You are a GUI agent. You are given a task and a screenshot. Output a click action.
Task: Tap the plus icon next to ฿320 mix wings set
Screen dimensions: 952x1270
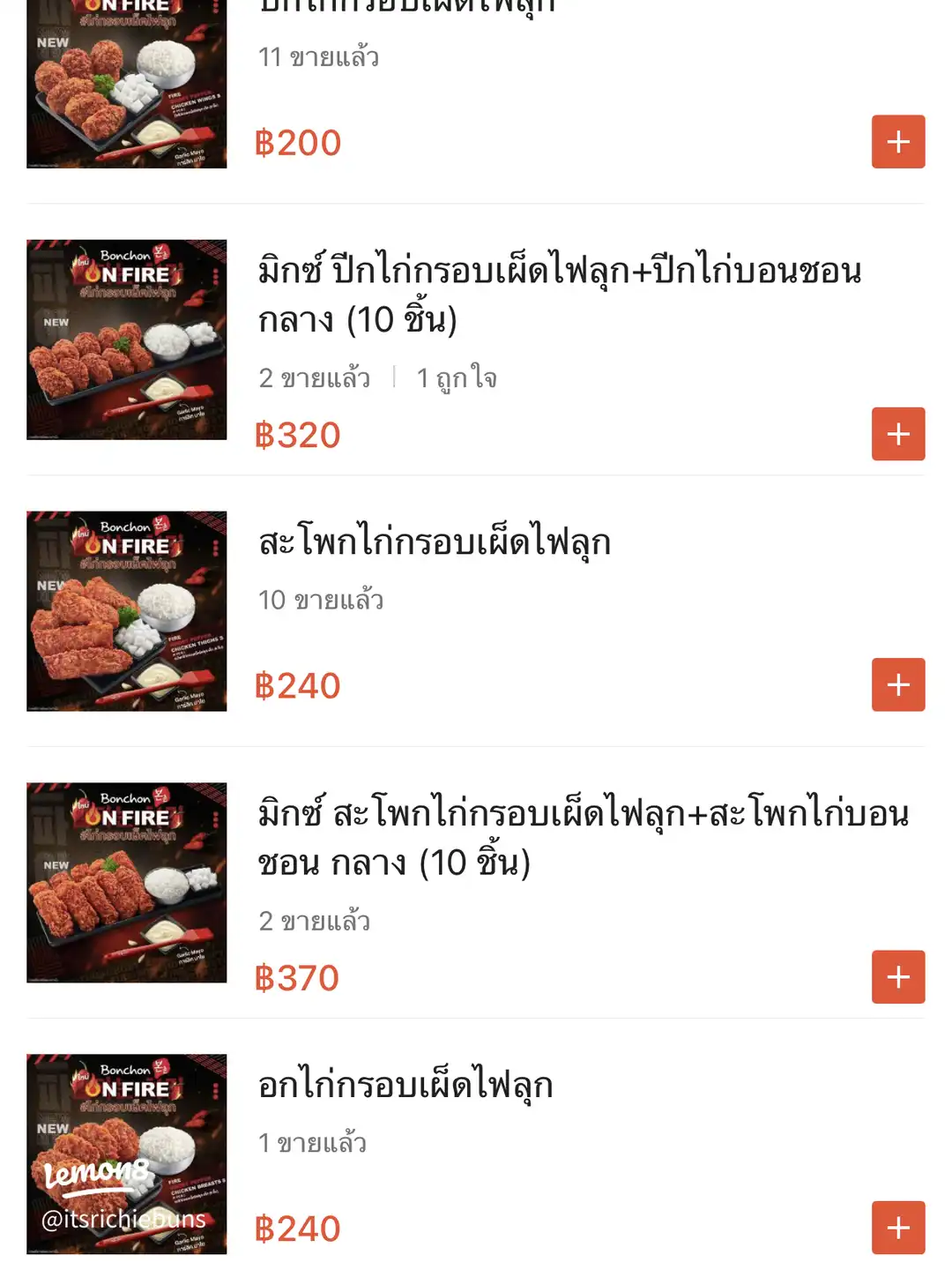tap(897, 432)
